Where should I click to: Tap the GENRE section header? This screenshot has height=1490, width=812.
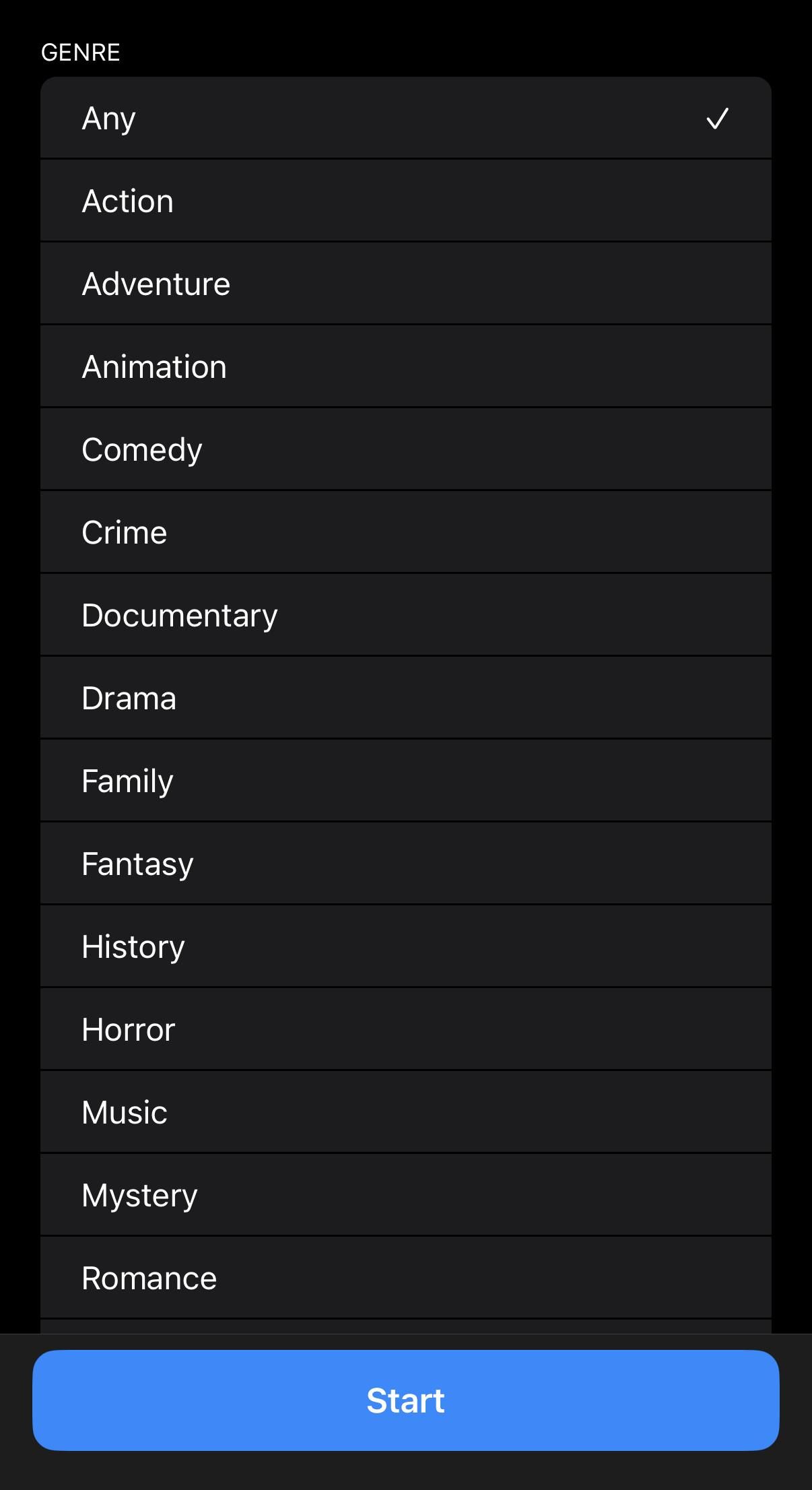point(80,51)
